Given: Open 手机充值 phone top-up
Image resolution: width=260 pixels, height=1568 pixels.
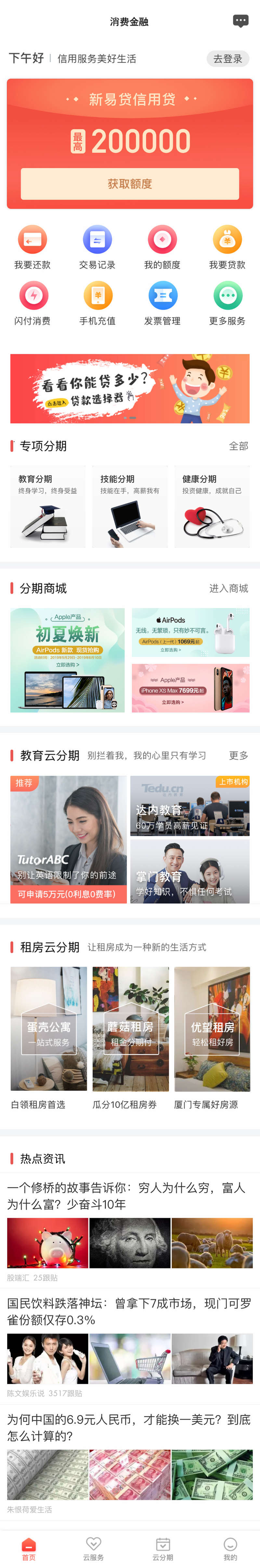Looking at the screenshot, I should (97, 303).
